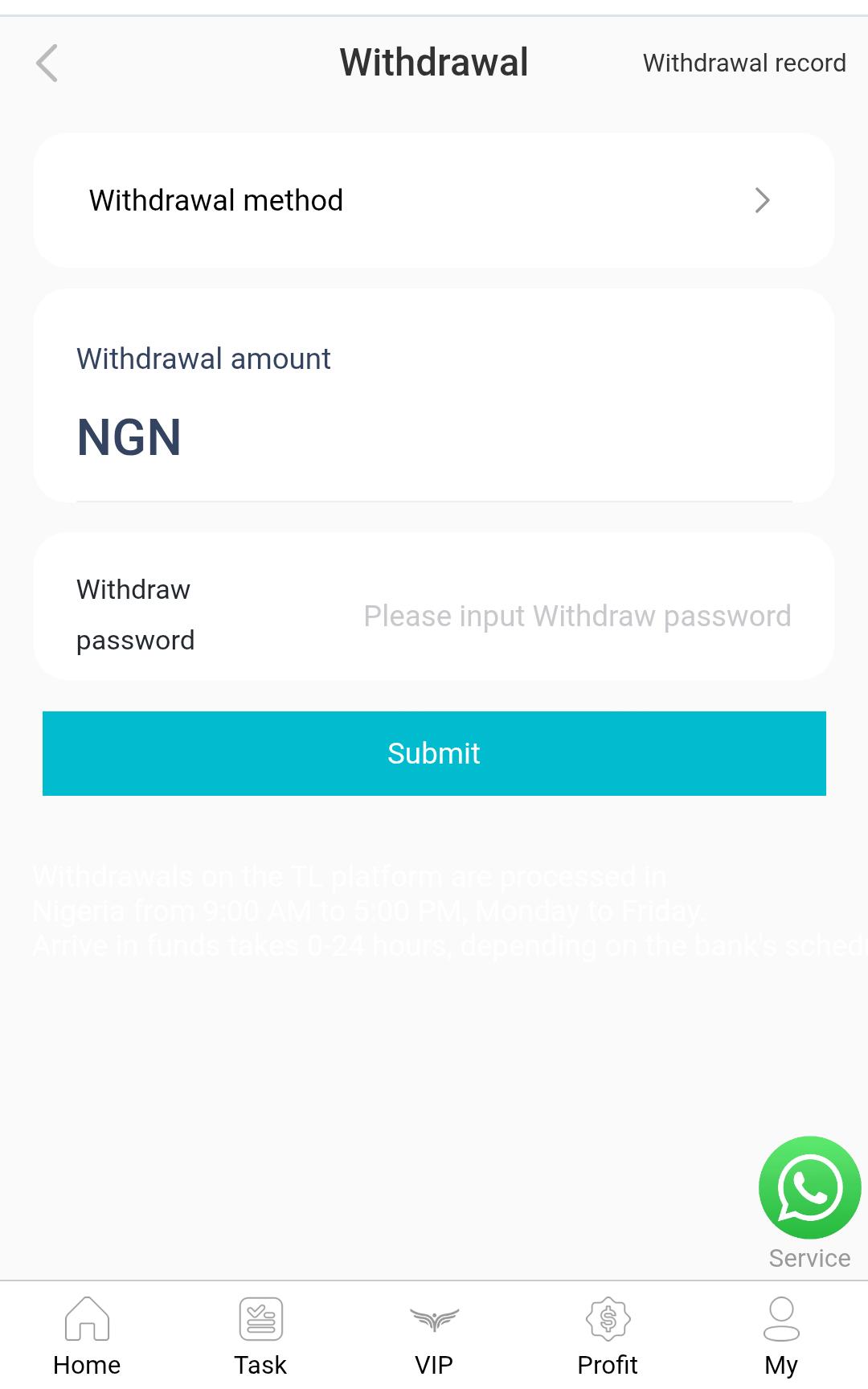Switch to the VIP tab
The image size is (868, 1389).
433,1334
